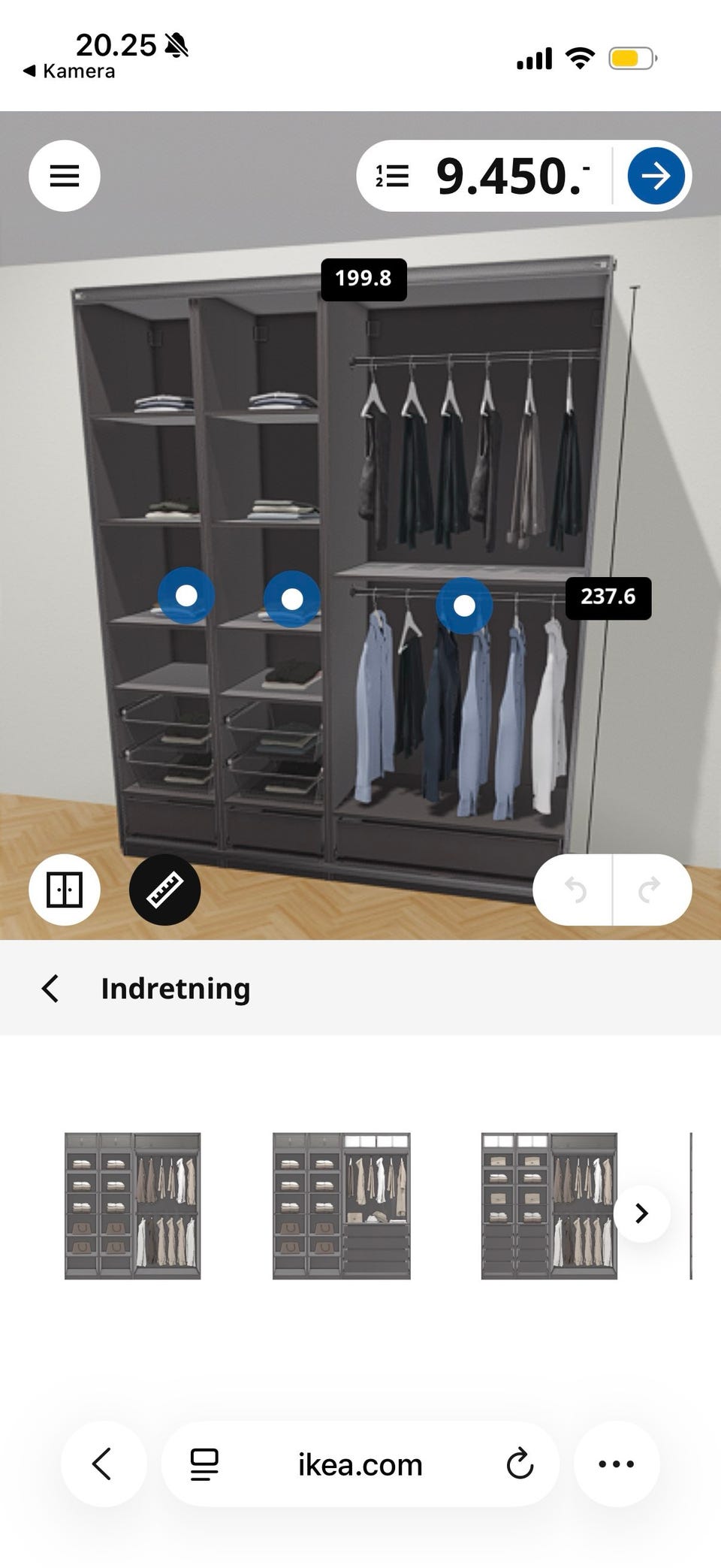Select the left wardrobe section hotspot
This screenshot has height=1568, width=721.
click(x=186, y=595)
